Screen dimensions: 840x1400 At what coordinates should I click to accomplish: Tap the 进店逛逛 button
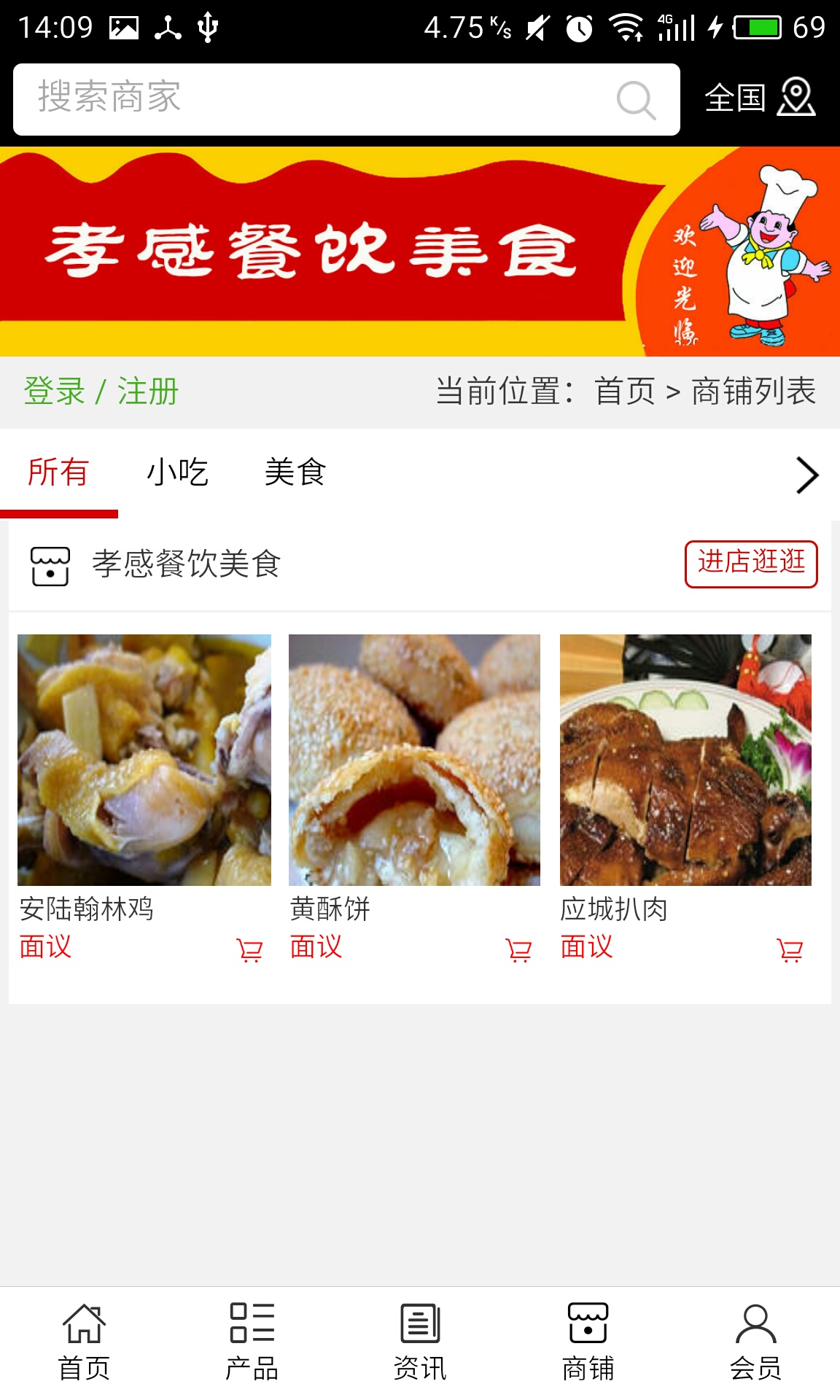coord(750,564)
